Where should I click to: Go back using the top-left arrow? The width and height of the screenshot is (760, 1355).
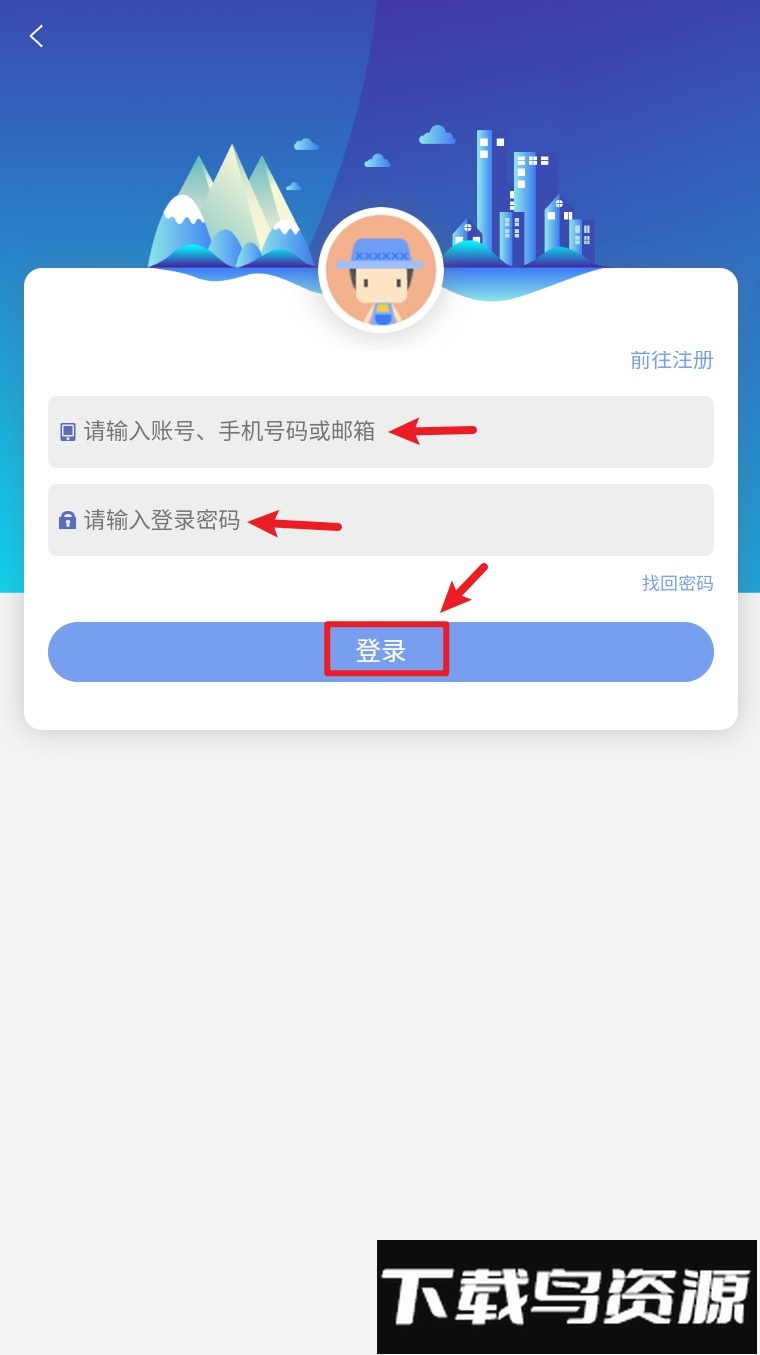point(37,37)
